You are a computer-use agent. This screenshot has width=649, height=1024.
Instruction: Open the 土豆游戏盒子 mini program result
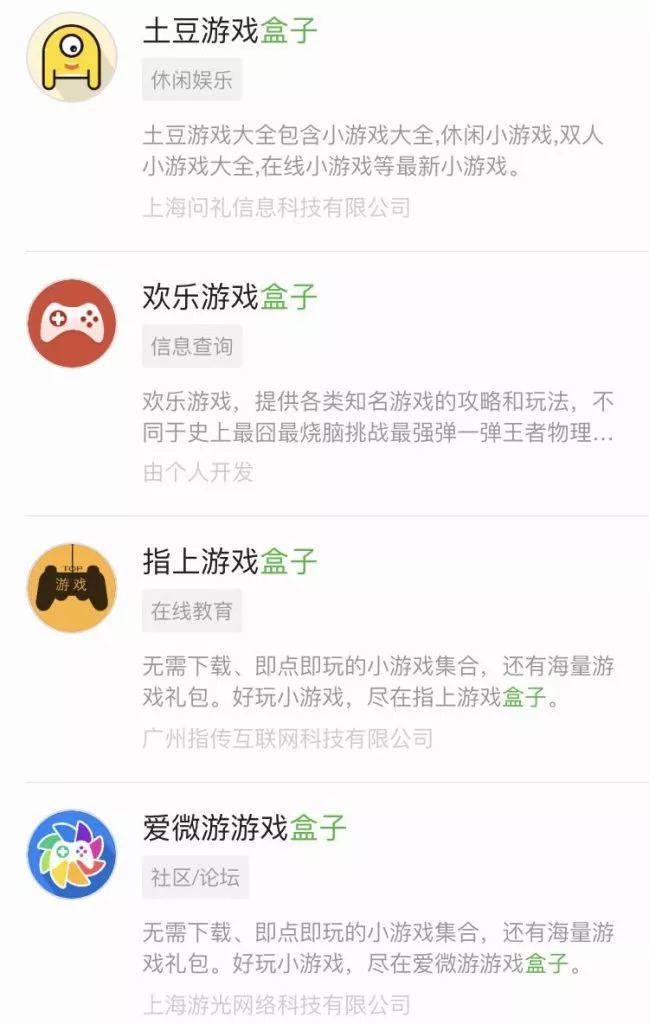230,31
